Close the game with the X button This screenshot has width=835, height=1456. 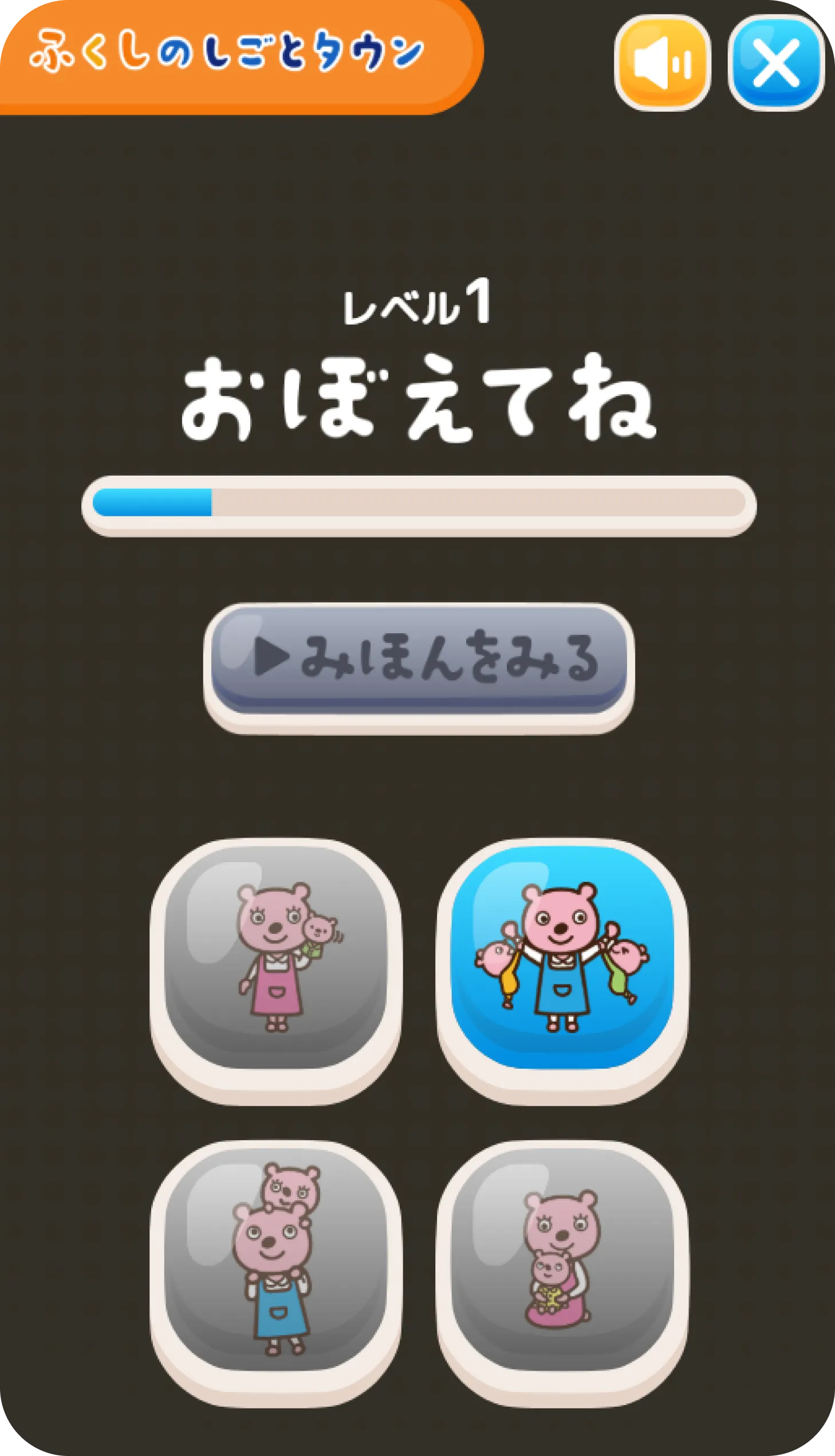pyautogui.click(x=776, y=62)
